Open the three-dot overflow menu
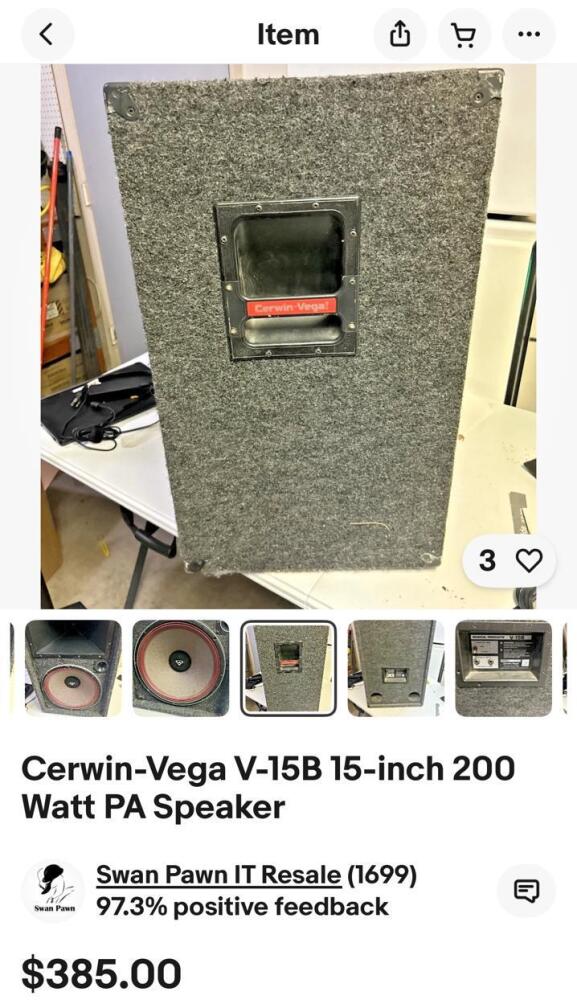The image size is (577, 1000). [529, 34]
